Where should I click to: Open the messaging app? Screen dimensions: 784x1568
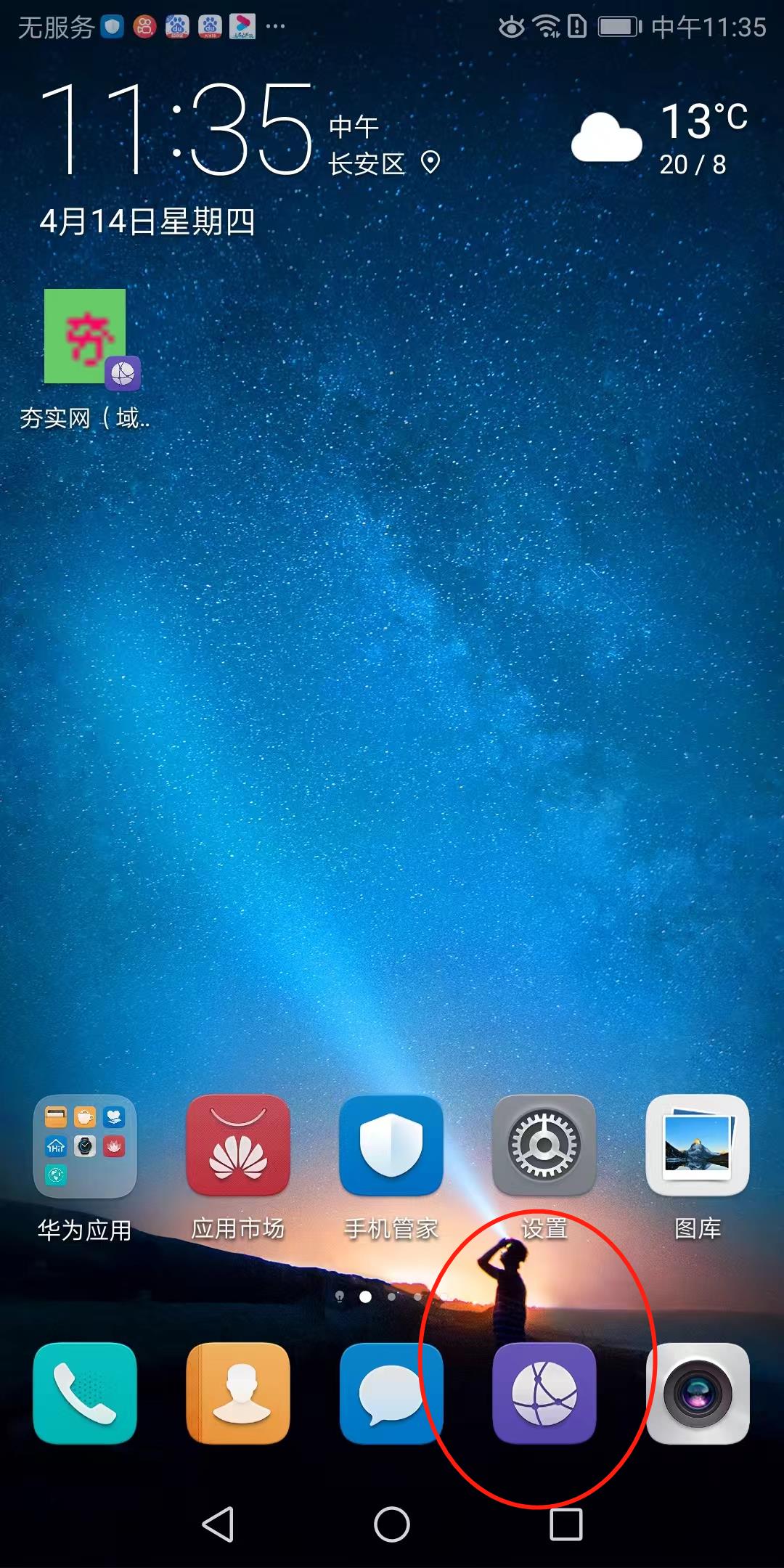pyautogui.click(x=391, y=1394)
